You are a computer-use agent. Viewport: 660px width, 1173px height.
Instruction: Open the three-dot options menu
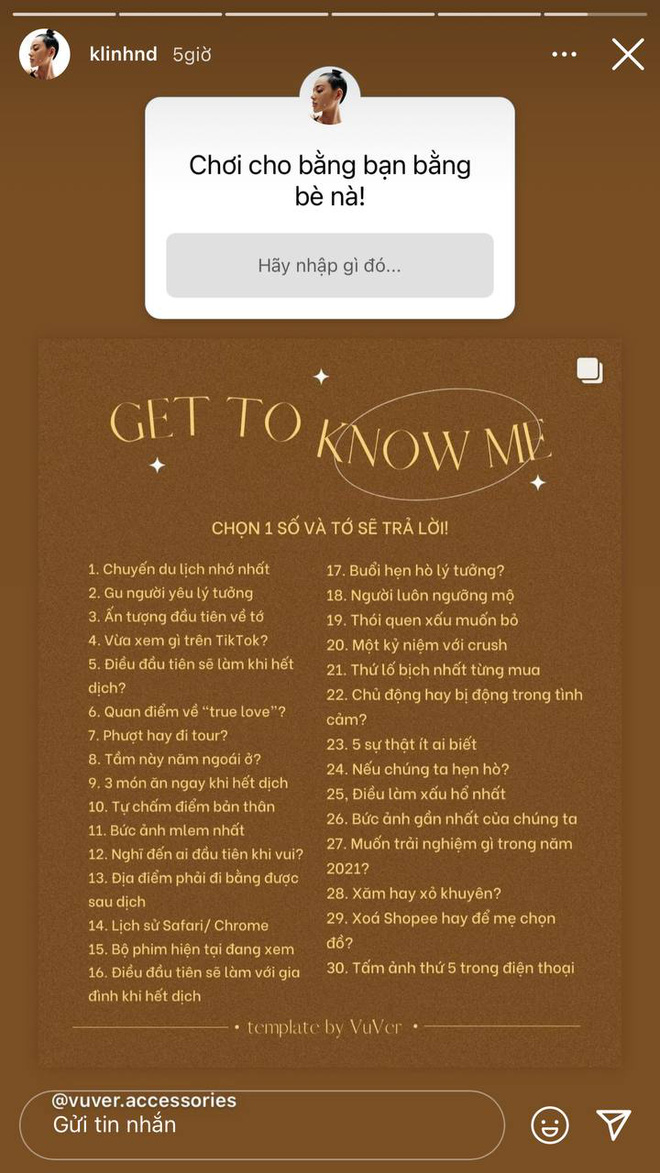(564, 55)
